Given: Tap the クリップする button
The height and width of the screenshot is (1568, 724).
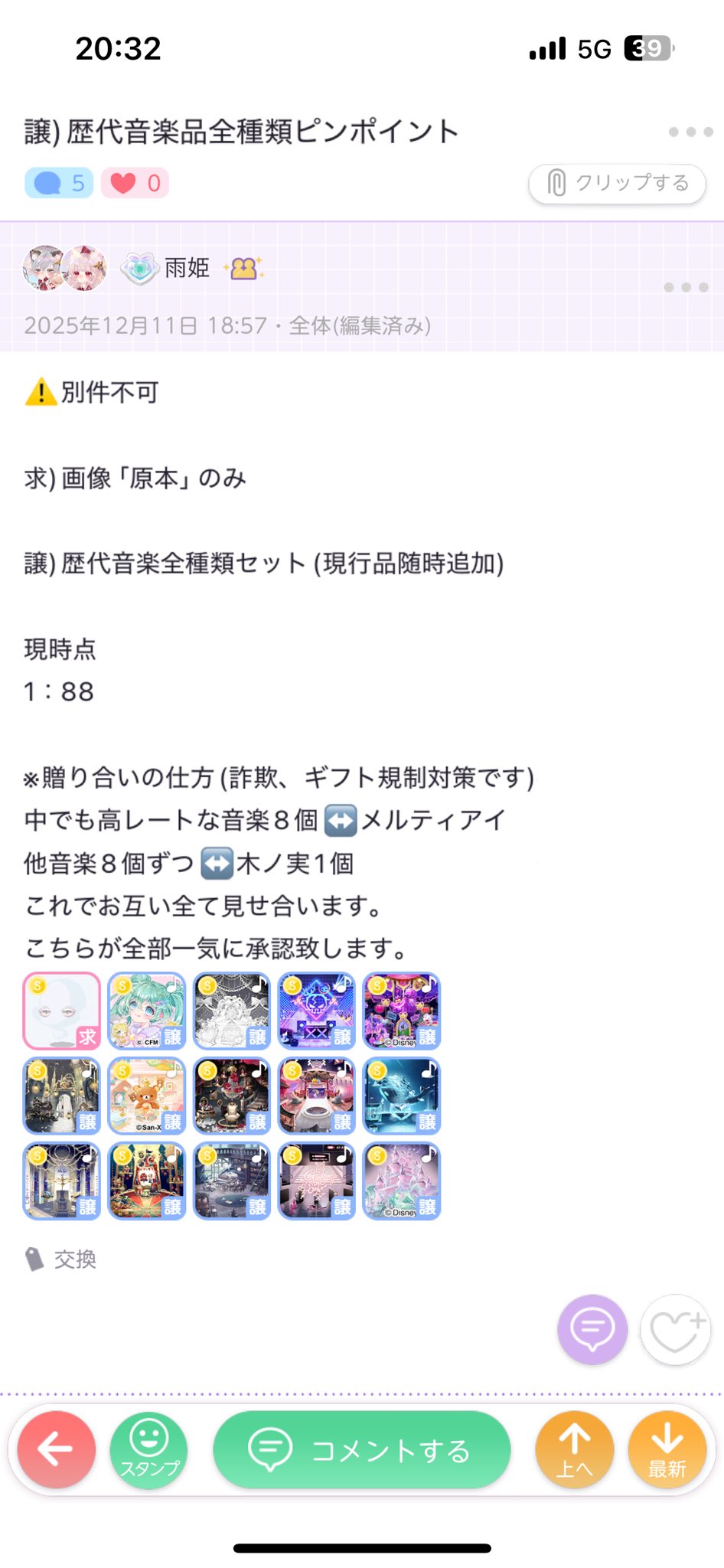Looking at the screenshot, I should point(617,184).
